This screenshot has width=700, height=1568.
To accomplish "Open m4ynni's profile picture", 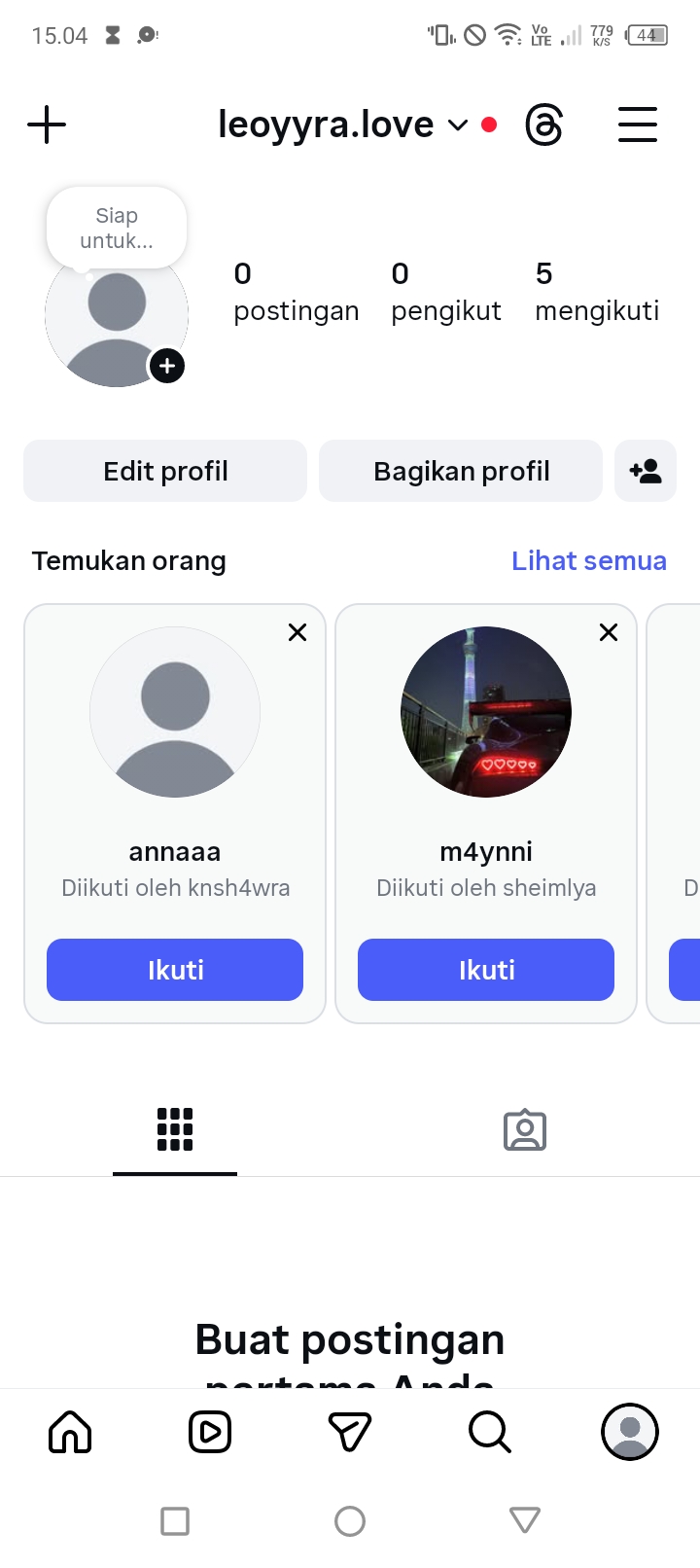I will [486, 712].
